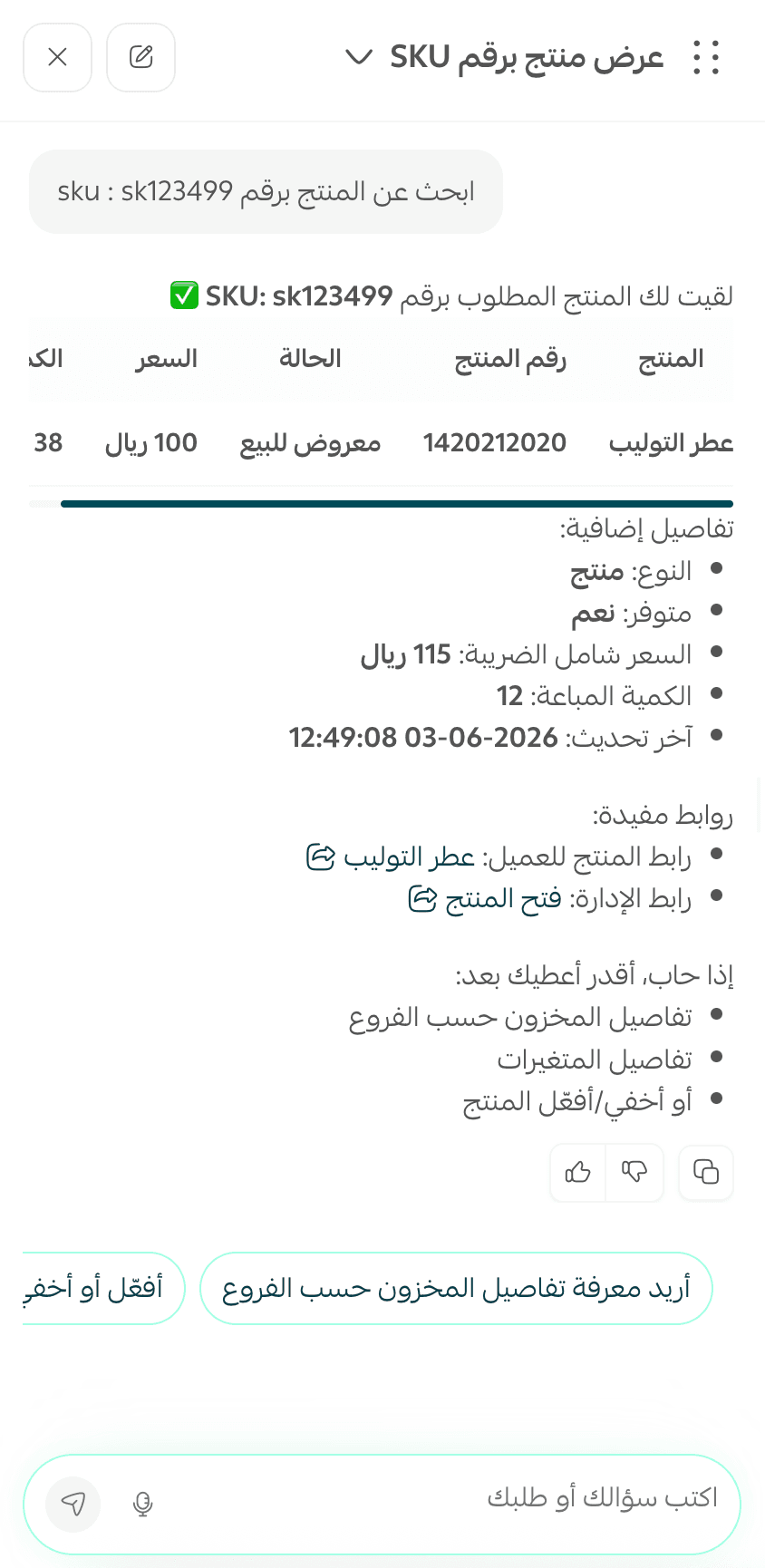This screenshot has height=1568, width=765.
Task: Tap the six-dot grip icon
Action: click(x=706, y=57)
